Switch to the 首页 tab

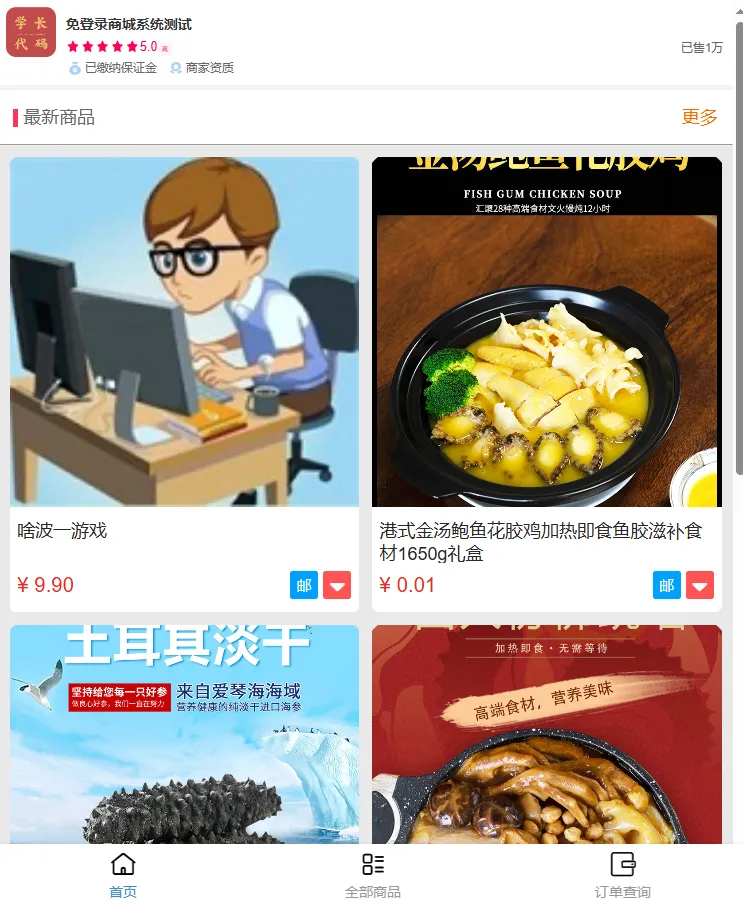[x=123, y=875]
